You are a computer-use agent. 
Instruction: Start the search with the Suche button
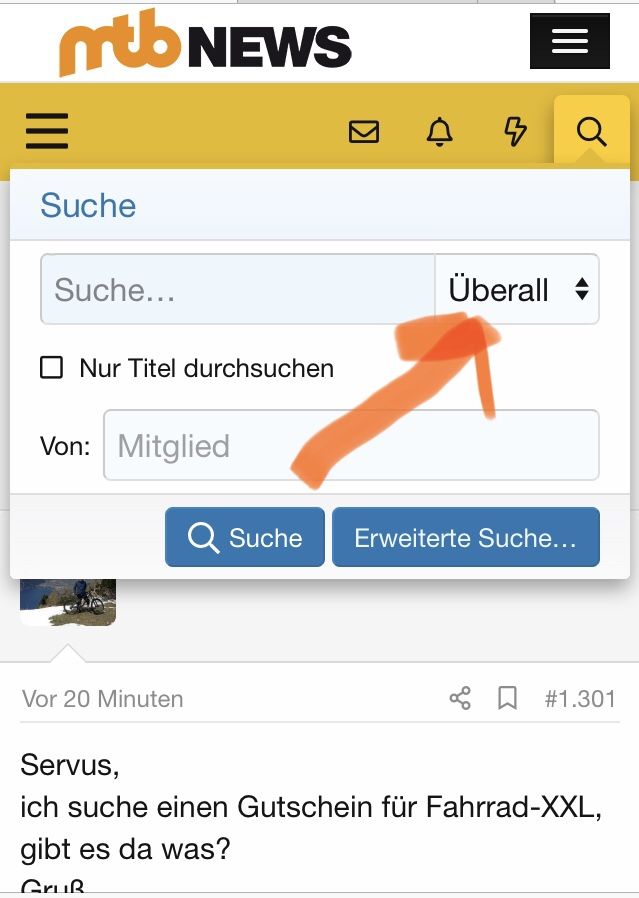(245, 538)
